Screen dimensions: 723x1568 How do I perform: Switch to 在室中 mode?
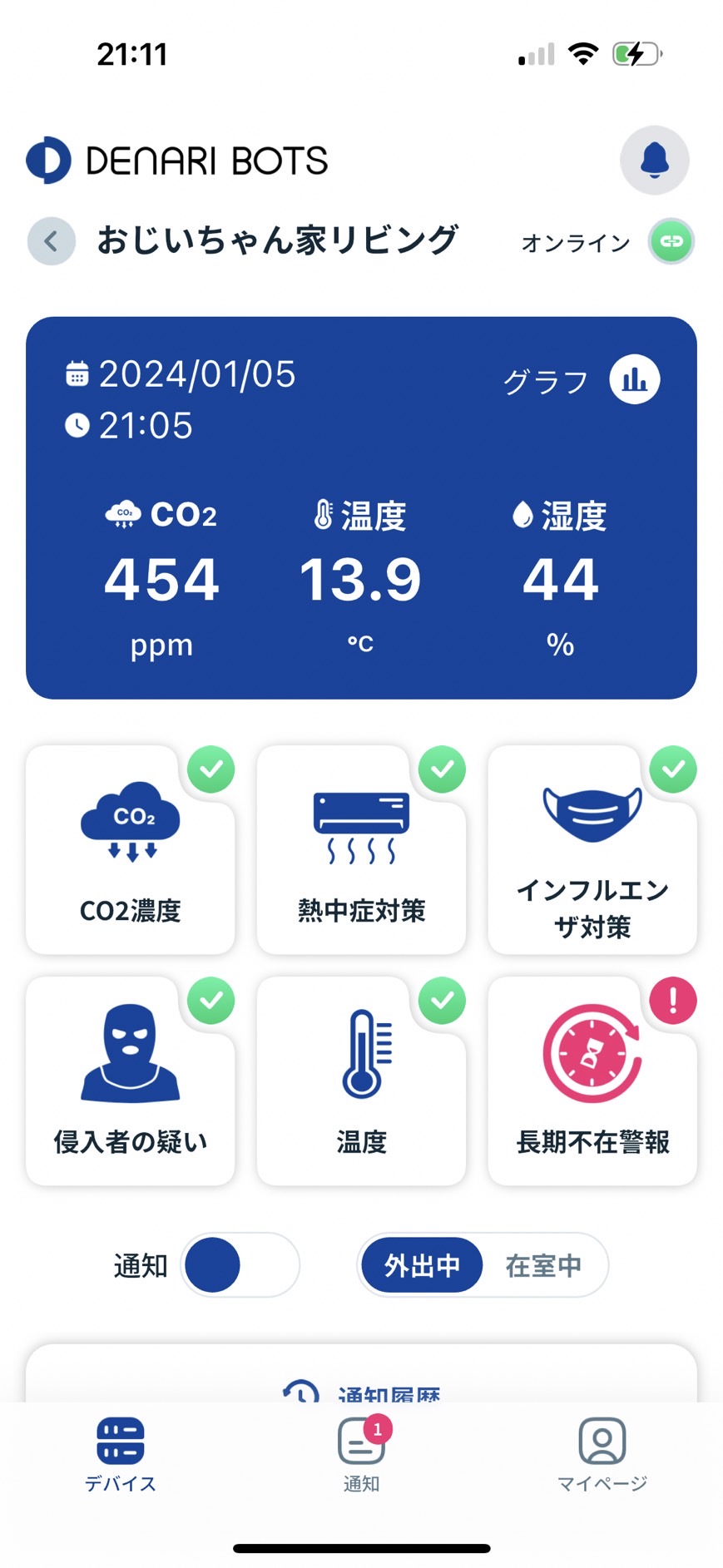tap(543, 1265)
